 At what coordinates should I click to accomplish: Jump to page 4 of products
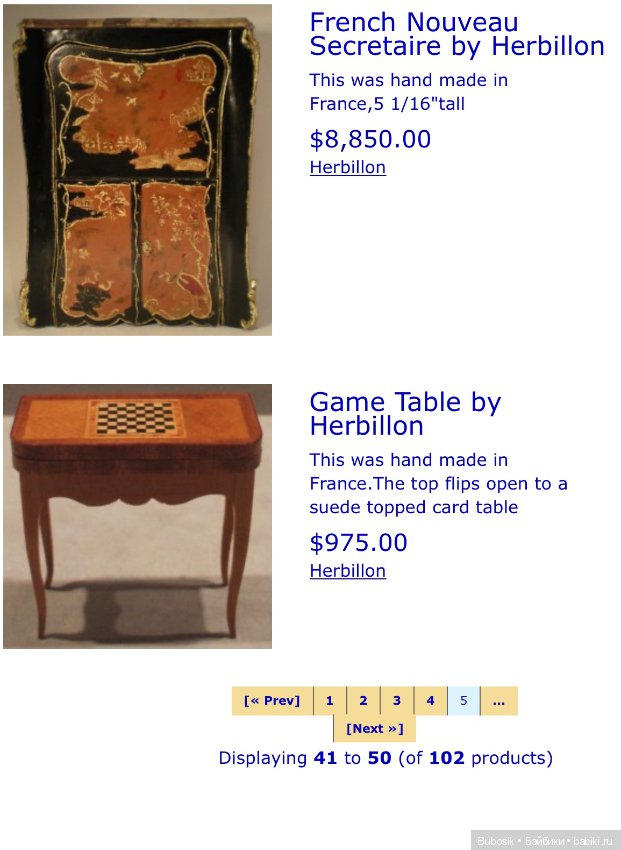(430, 701)
